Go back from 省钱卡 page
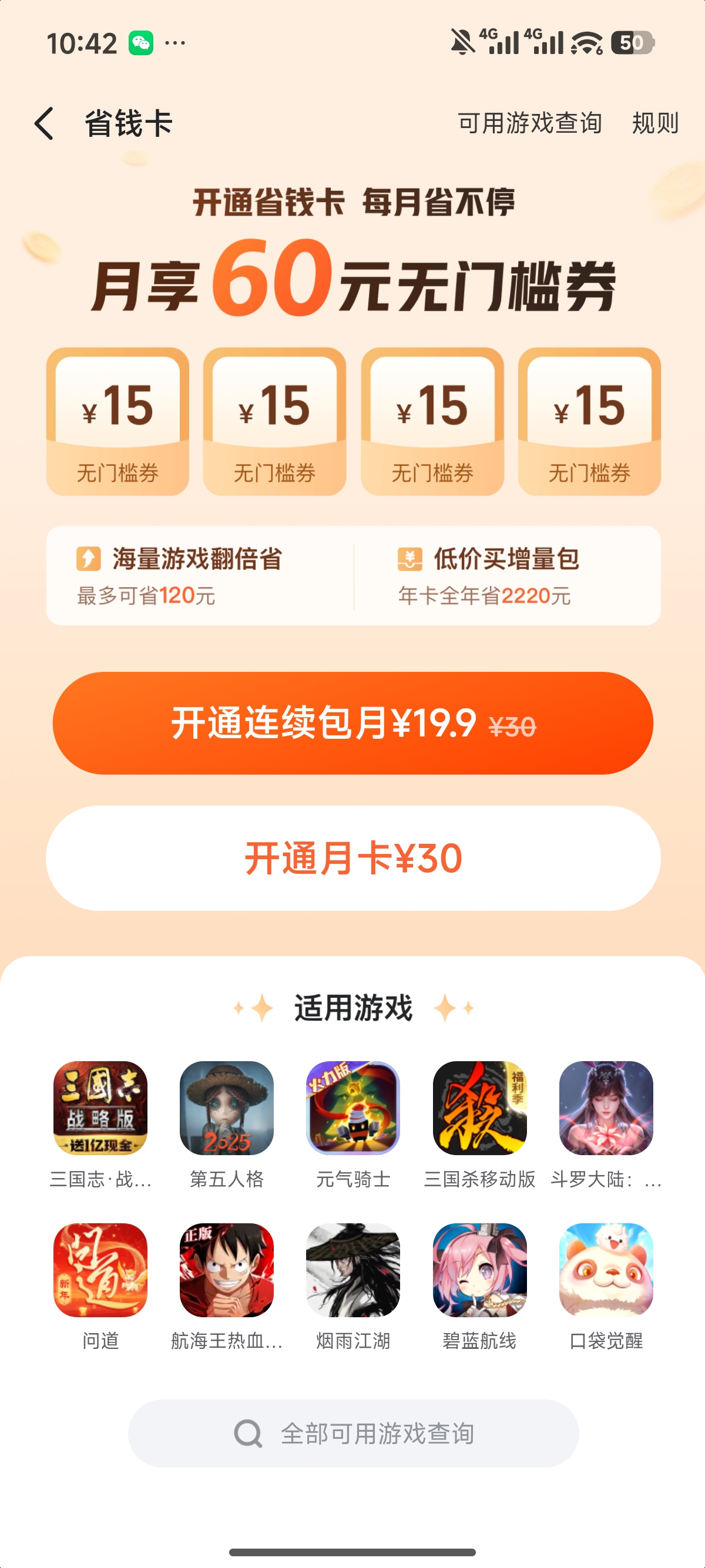The width and height of the screenshot is (705, 1568). tap(45, 123)
